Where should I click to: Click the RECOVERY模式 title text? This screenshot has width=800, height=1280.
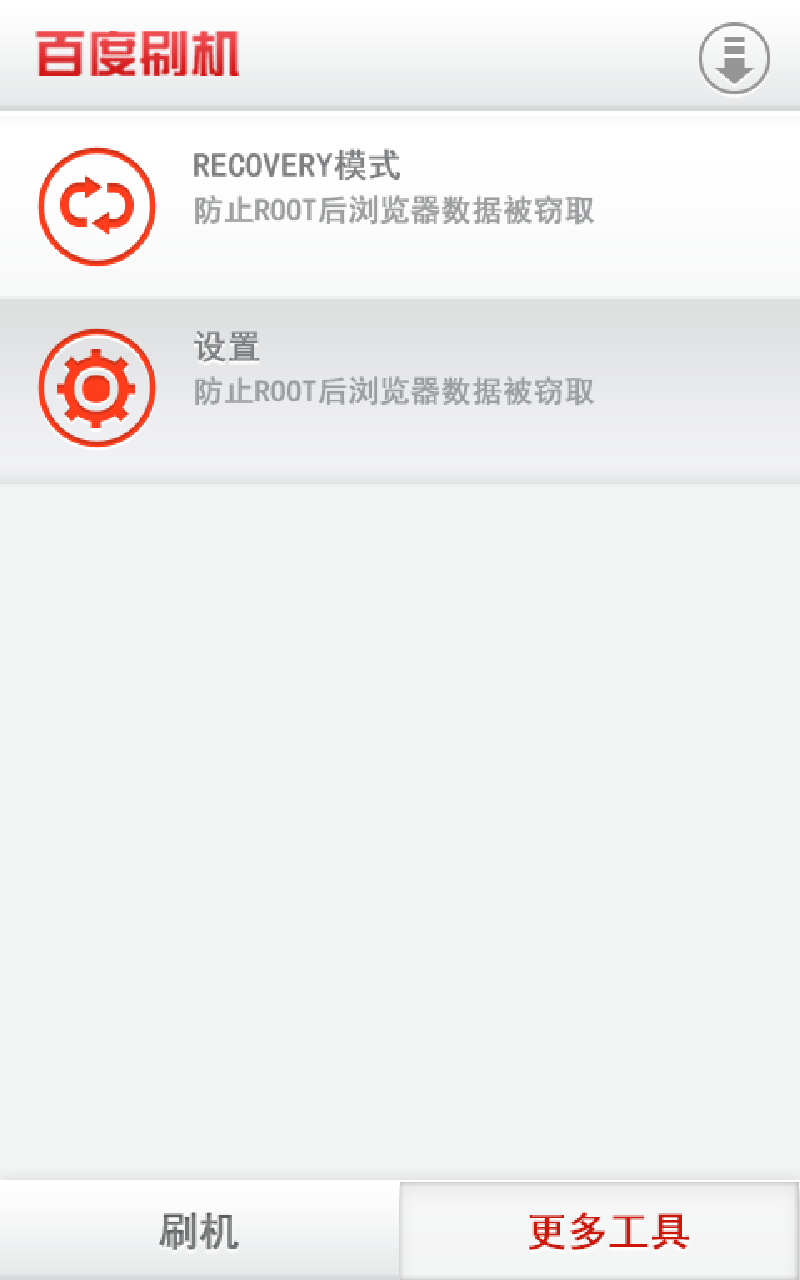tap(297, 165)
